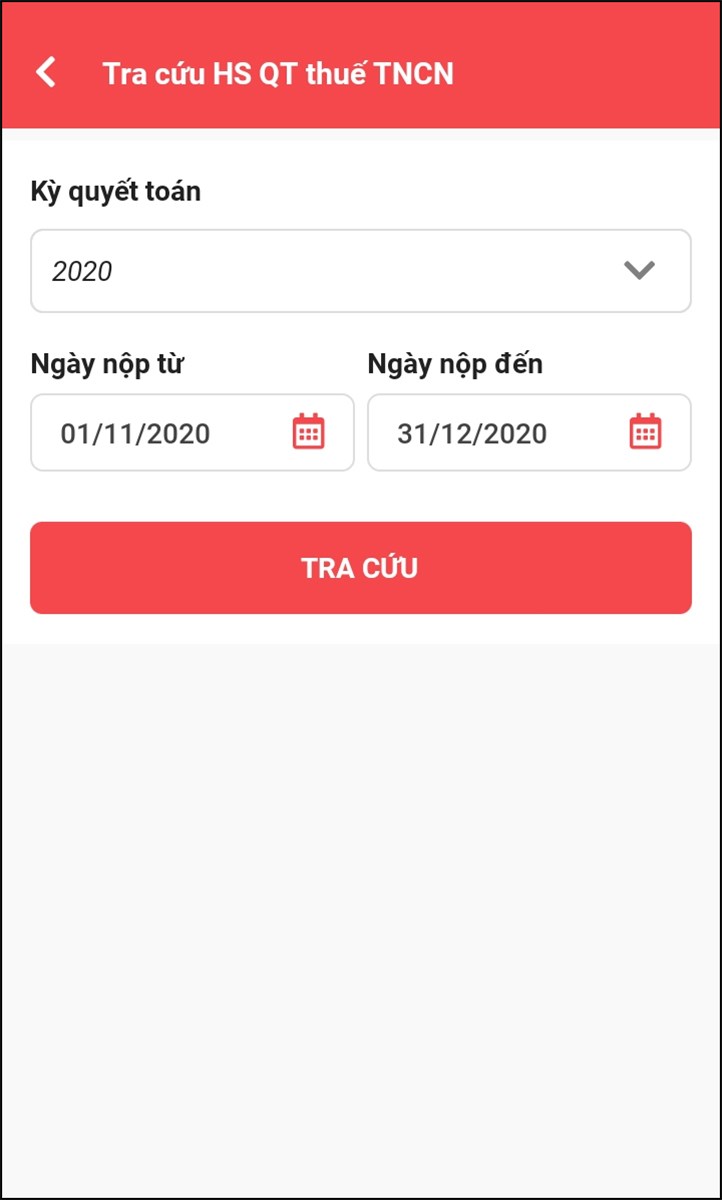Viewport: 722px width, 1200px height.
Task: Click TRA CỨU to run the lookup
Action: click(360, 567)
